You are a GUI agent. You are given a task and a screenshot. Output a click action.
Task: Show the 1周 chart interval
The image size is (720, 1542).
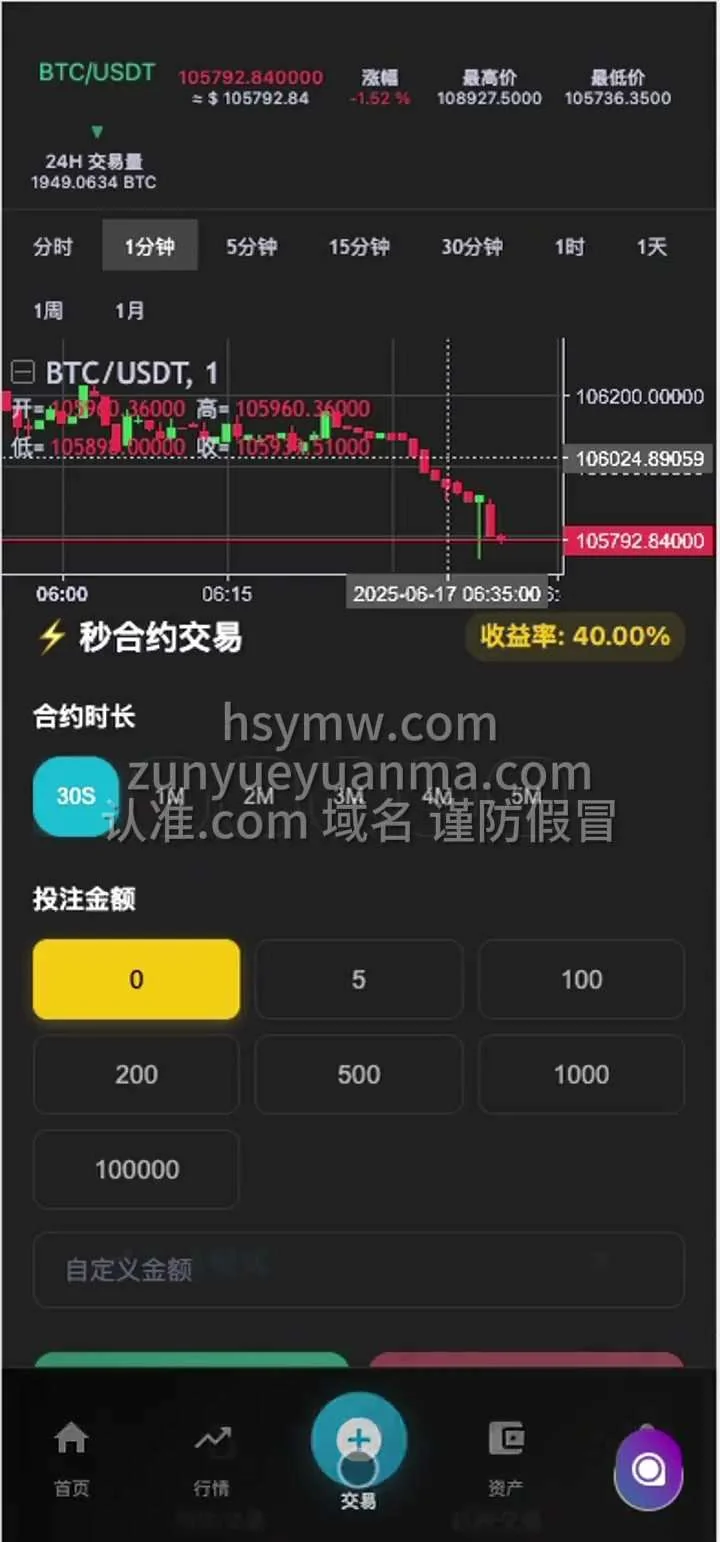pos(48,311)
